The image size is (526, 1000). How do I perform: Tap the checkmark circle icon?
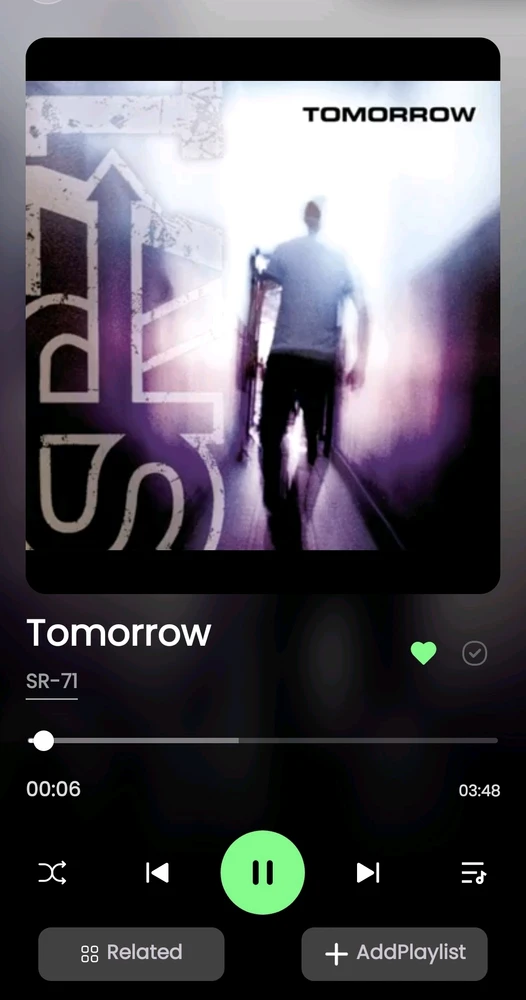(x=474, y=653)
